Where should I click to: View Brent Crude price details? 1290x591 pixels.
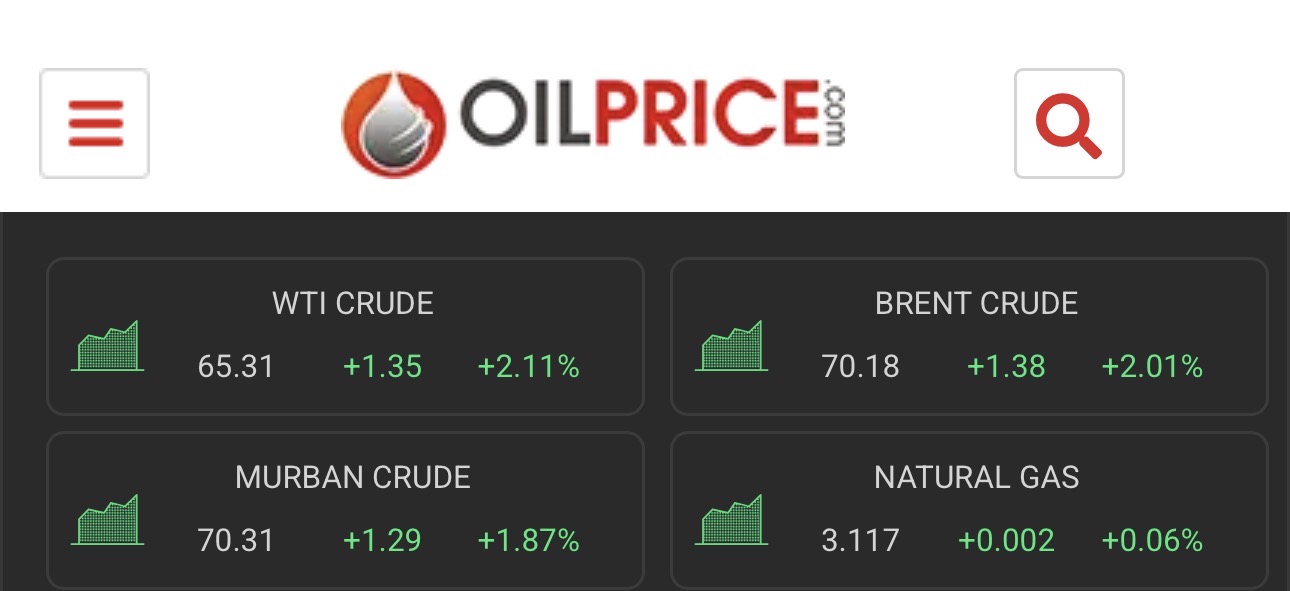[x=968, y=336]
